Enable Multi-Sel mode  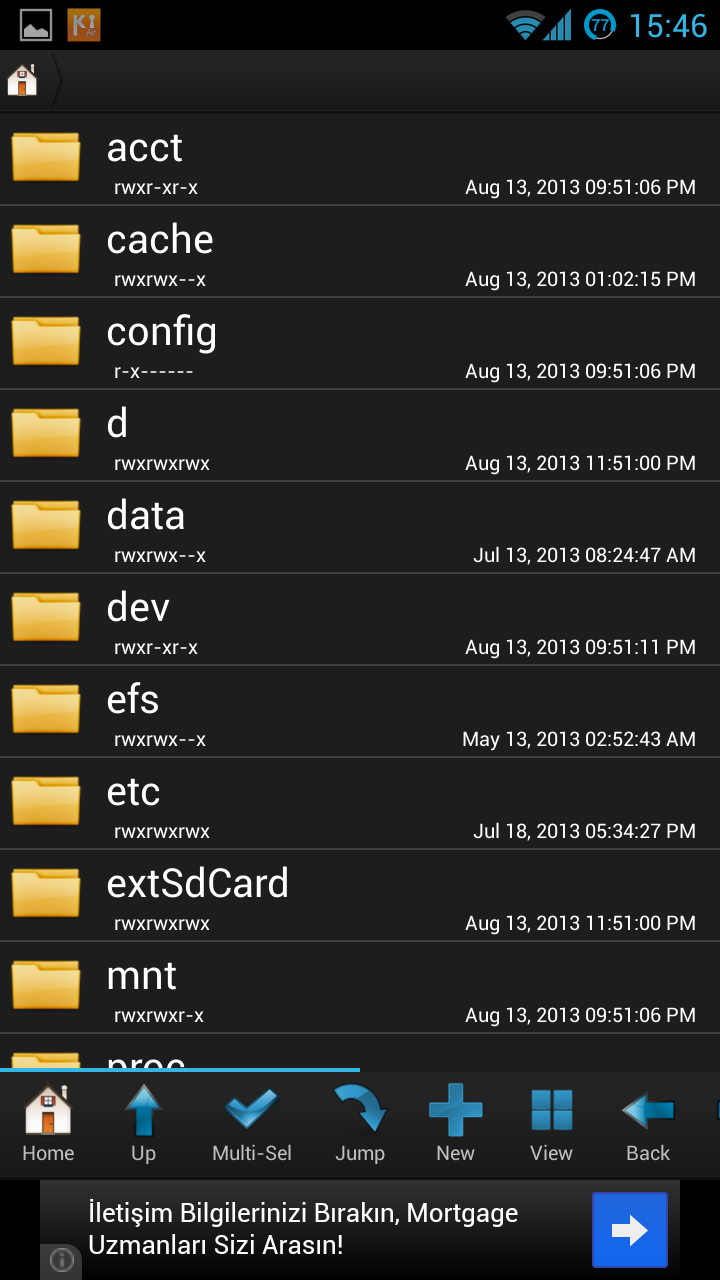(252, 1125)
